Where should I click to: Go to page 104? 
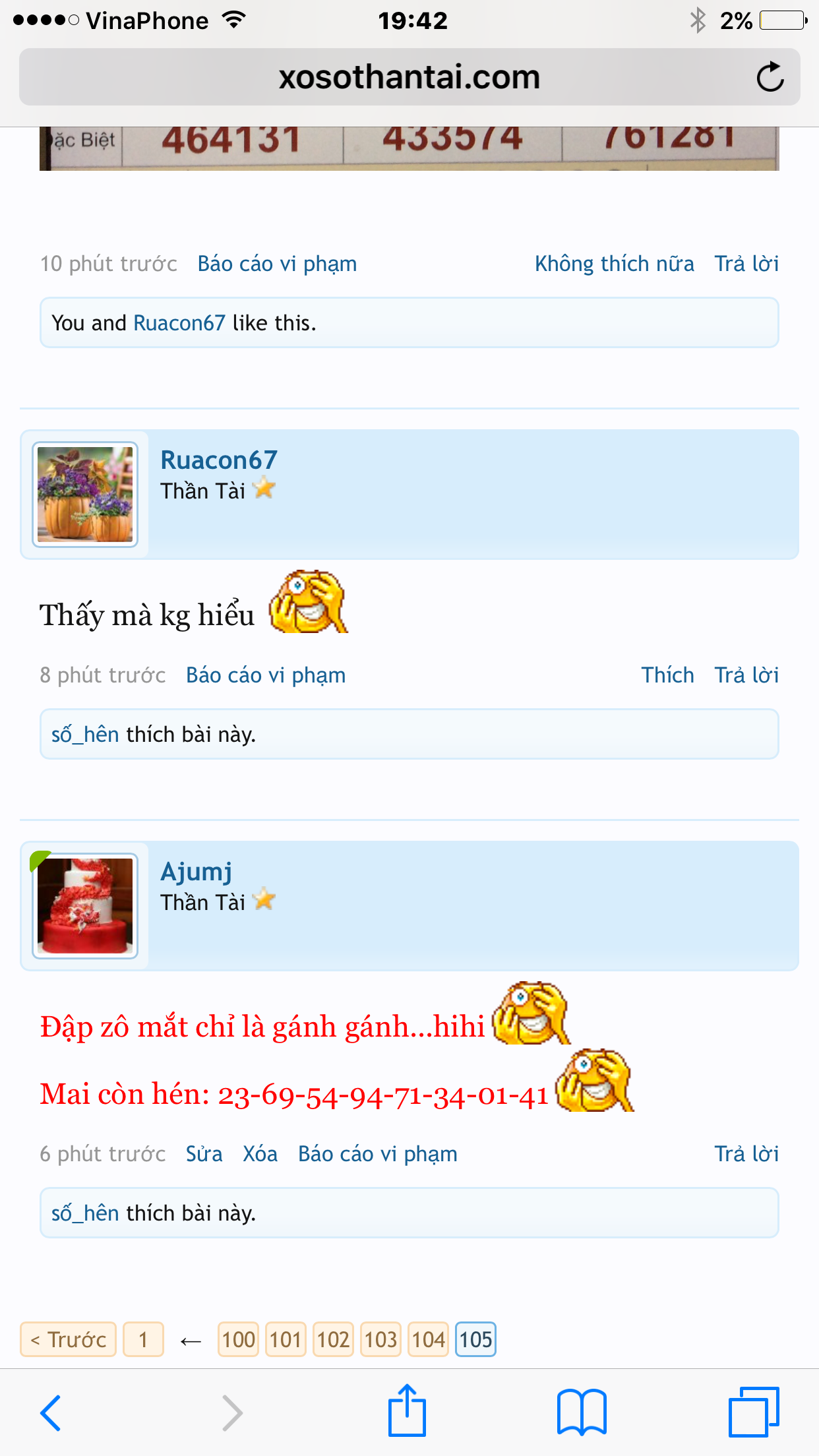428,1339
